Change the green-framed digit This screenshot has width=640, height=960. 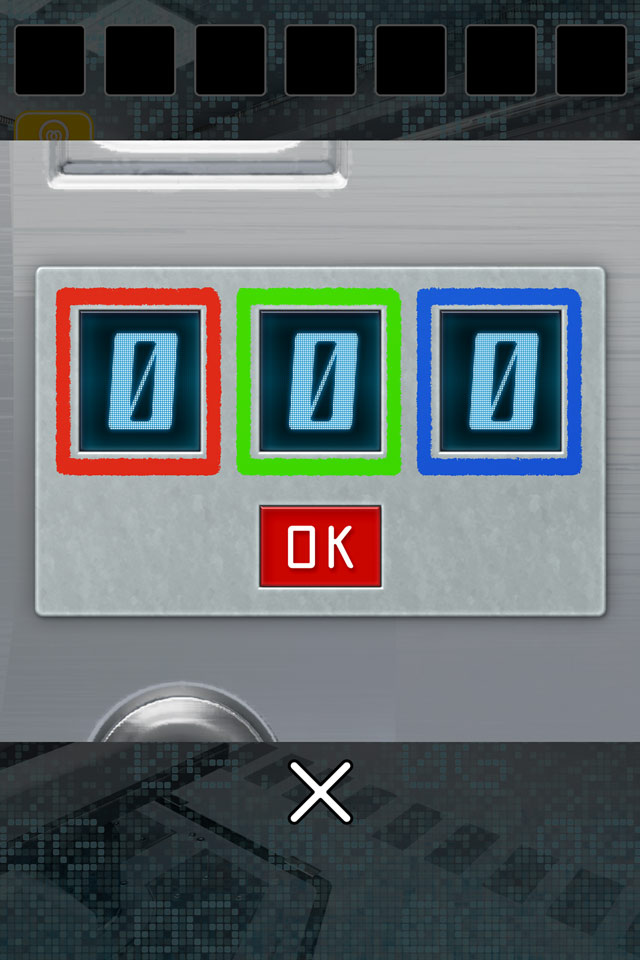319,381
